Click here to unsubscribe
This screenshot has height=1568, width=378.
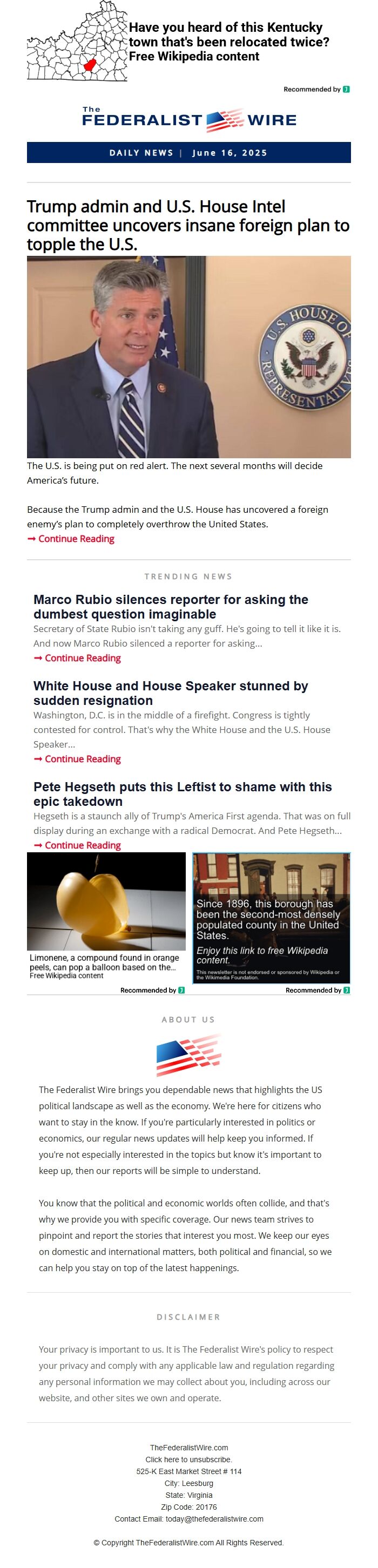(x=188, y=1459)
